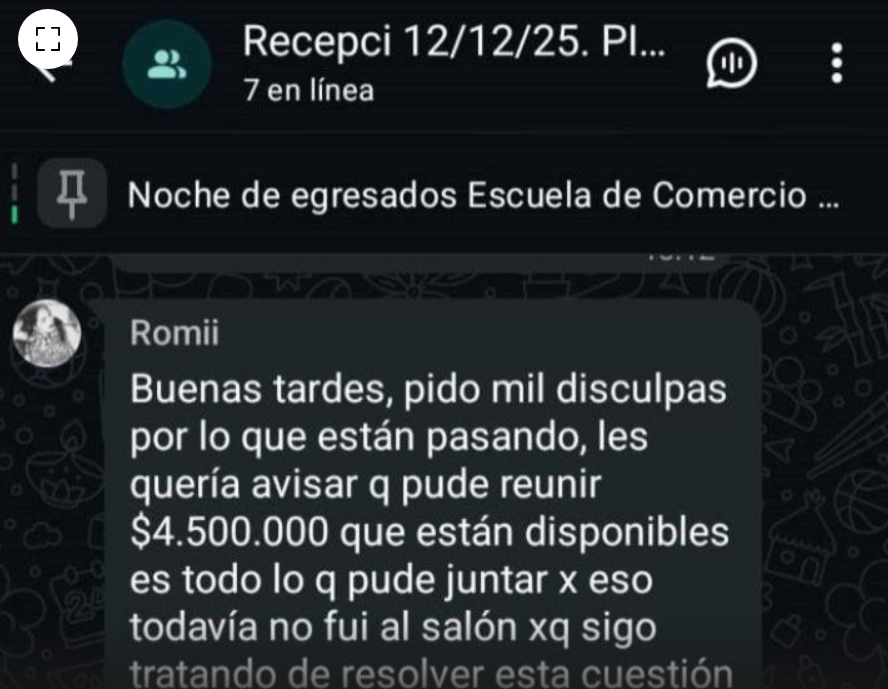Tap the group profile picture
The width and height of the screenshot is (888, 689).
tap(166, 65)
